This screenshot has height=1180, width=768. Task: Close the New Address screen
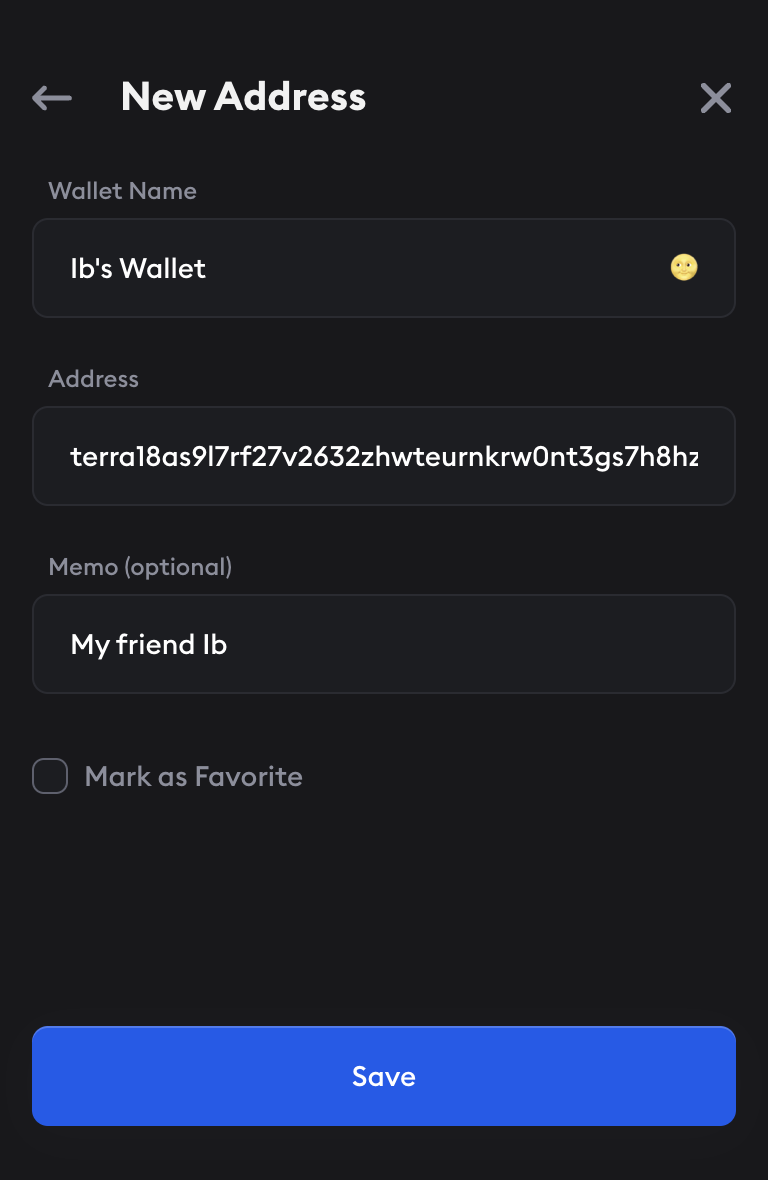coord(715,98)
